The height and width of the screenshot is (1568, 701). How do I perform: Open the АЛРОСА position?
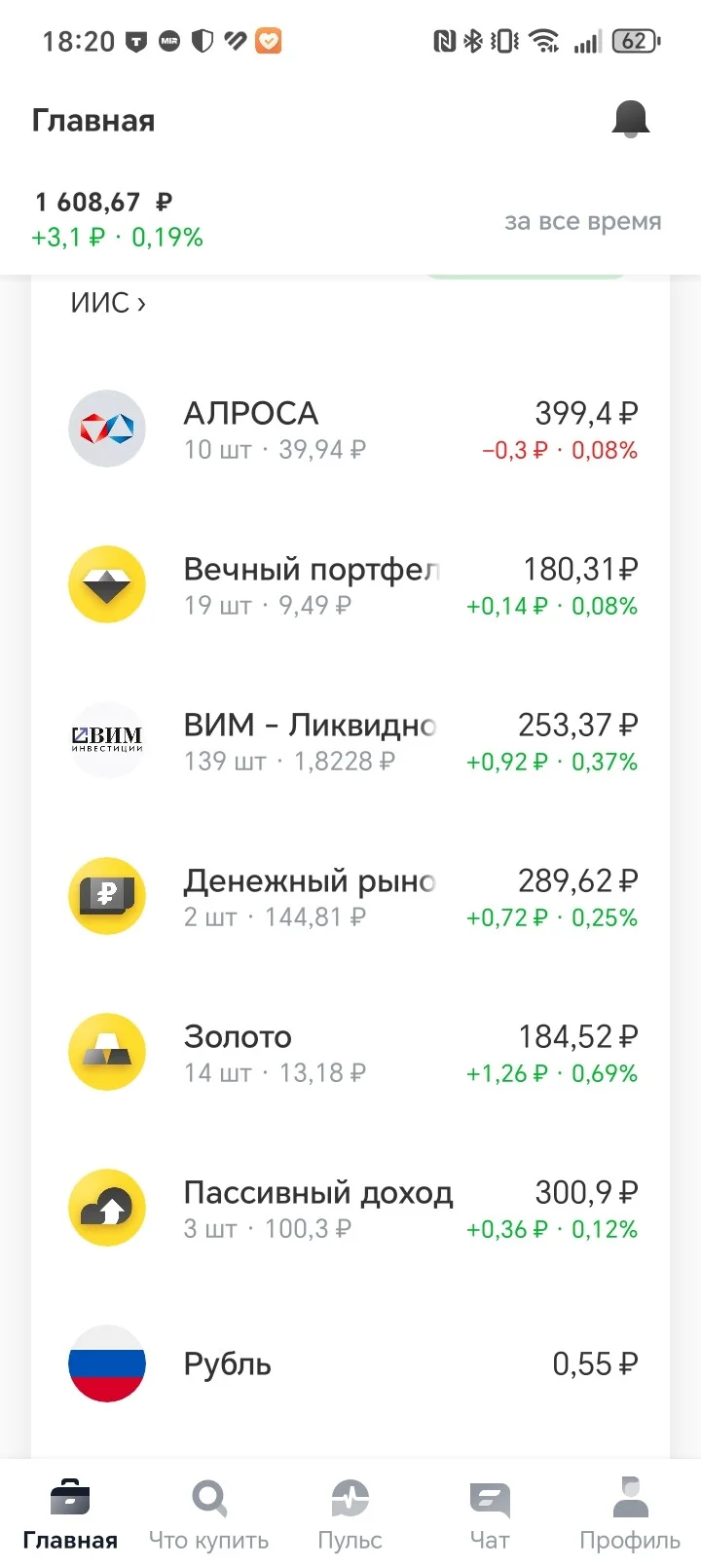point(350,429)
